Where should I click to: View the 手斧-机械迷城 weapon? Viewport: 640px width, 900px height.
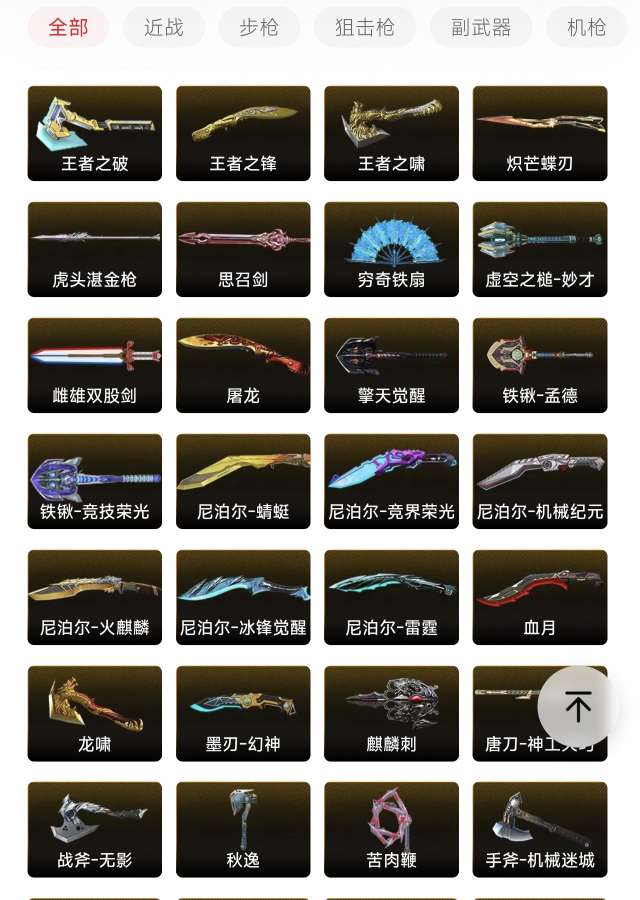click(x=540, y=829)
